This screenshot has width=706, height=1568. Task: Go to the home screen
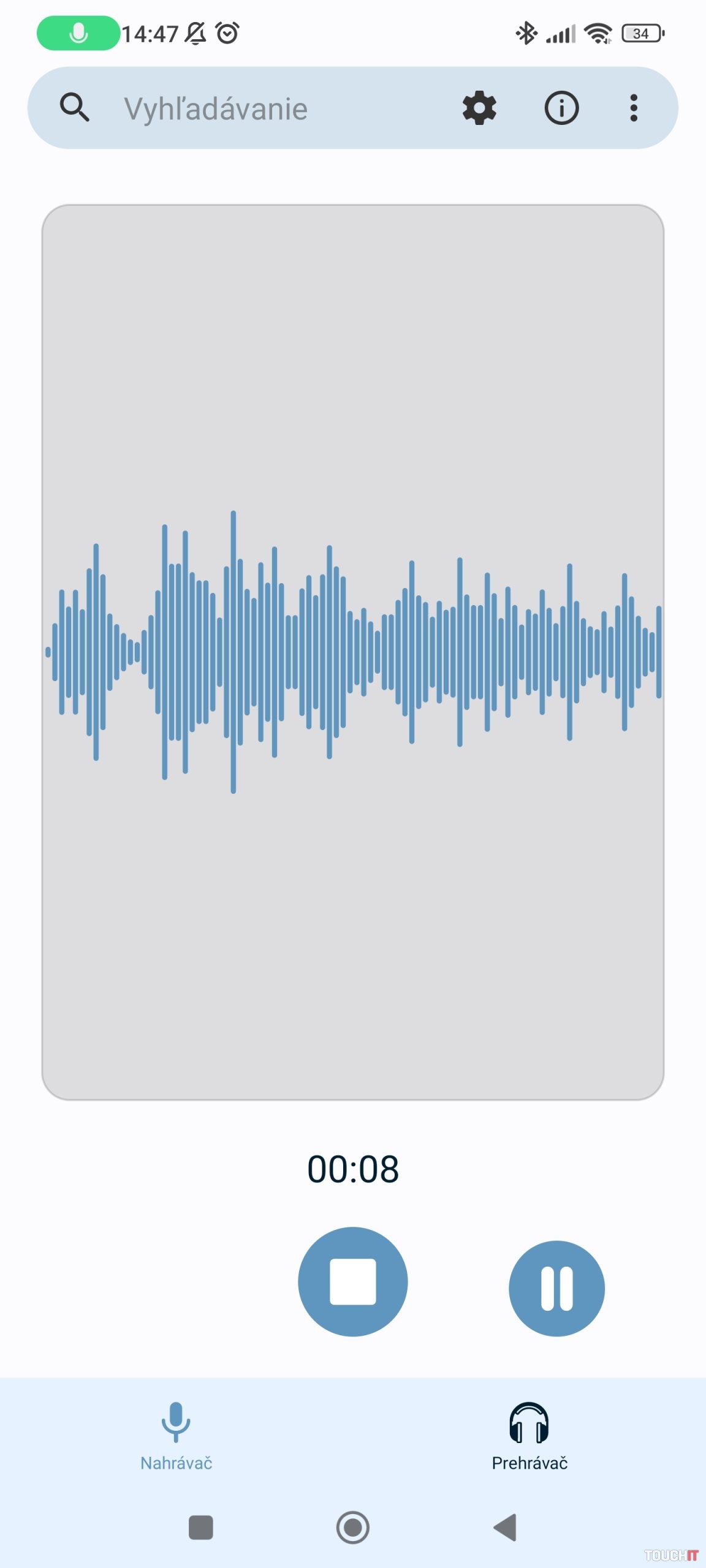[x=353, y=1527]
